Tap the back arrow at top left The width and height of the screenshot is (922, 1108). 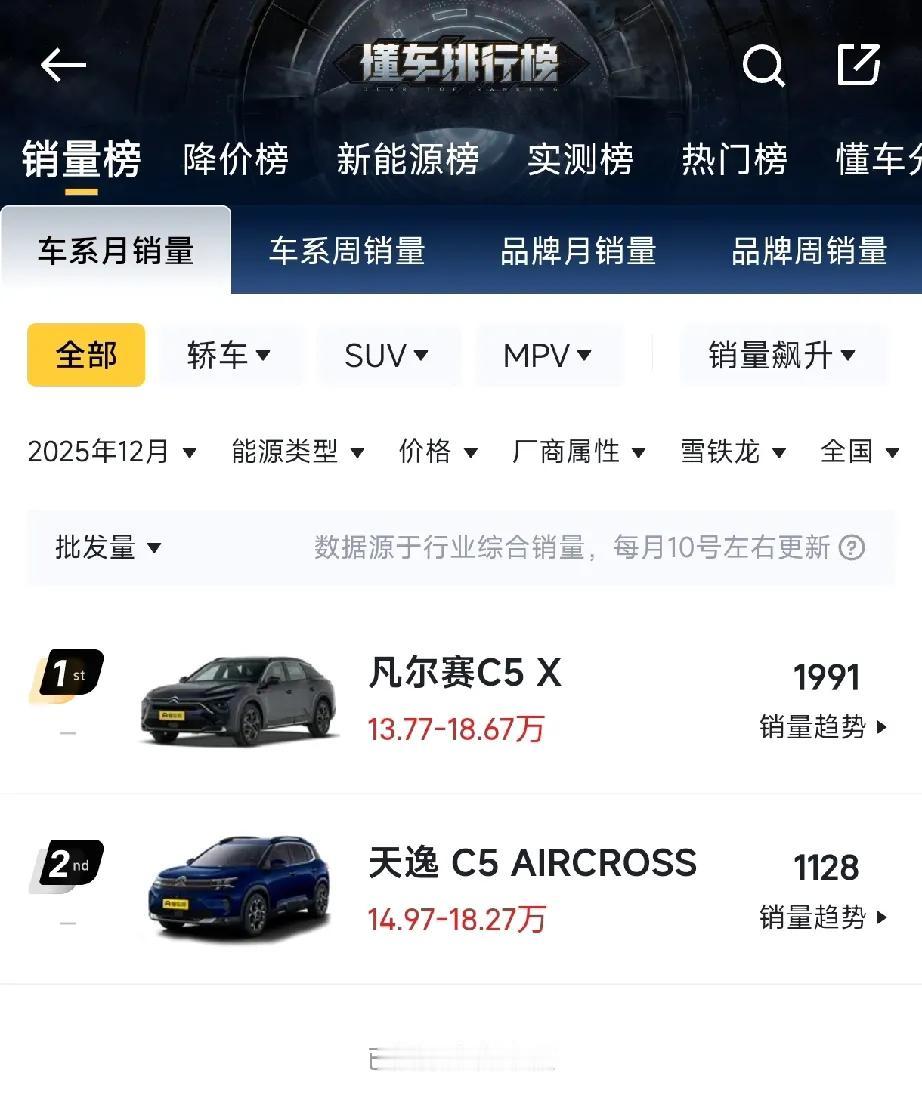62,65
